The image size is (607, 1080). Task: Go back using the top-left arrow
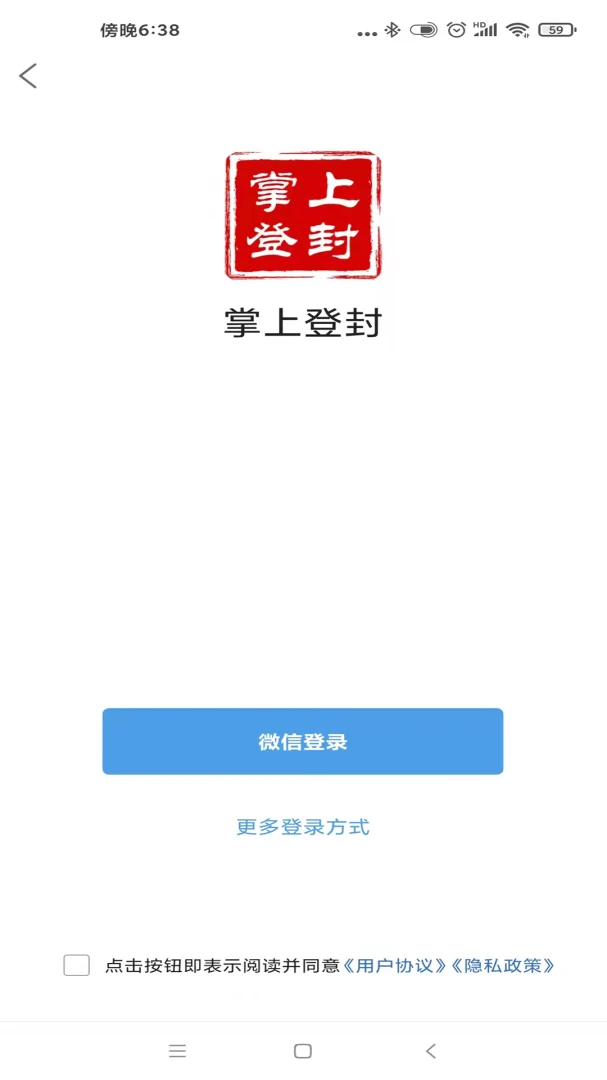click(28, 76)
